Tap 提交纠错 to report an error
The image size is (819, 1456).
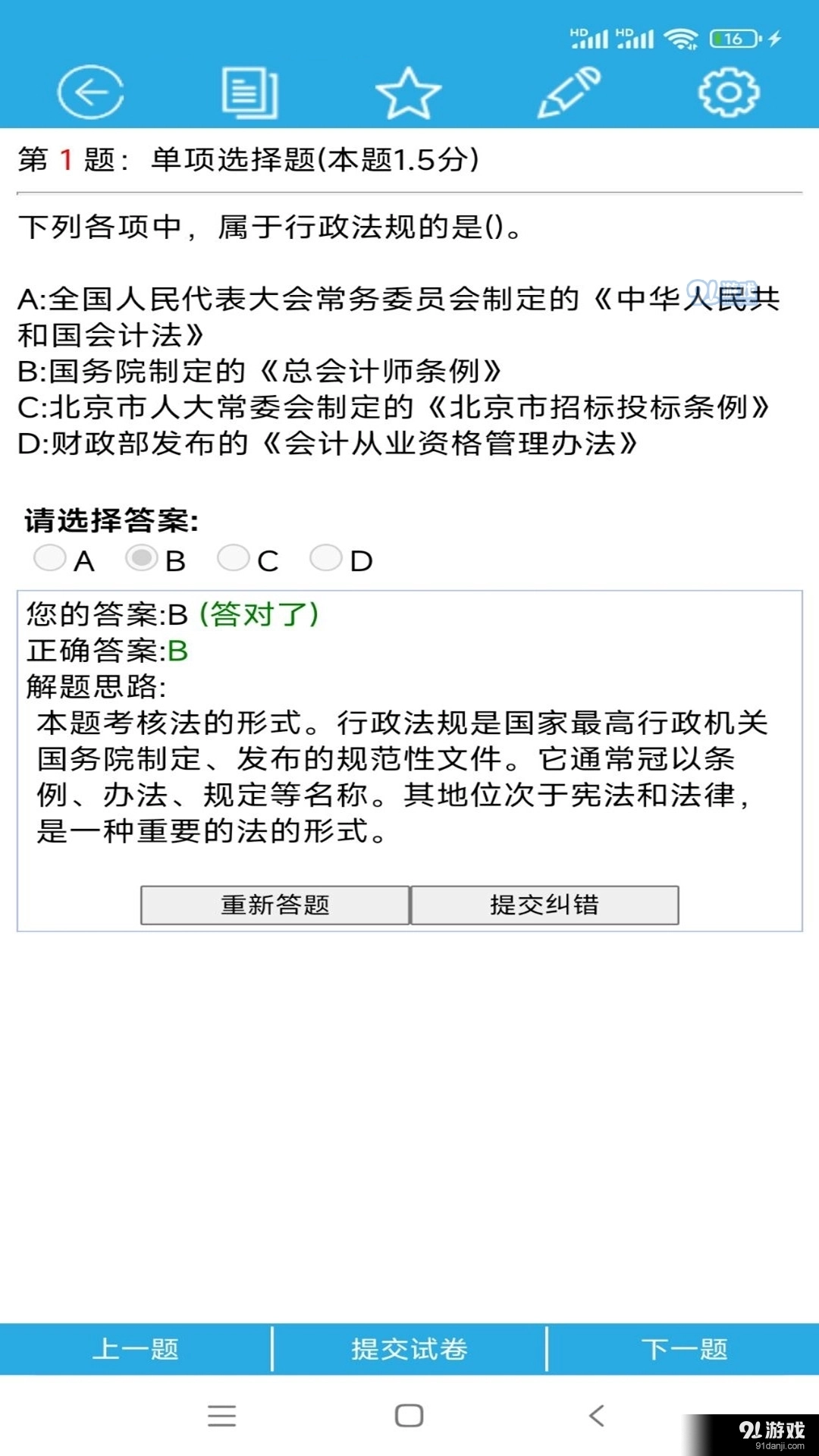(x=544, y=905)
